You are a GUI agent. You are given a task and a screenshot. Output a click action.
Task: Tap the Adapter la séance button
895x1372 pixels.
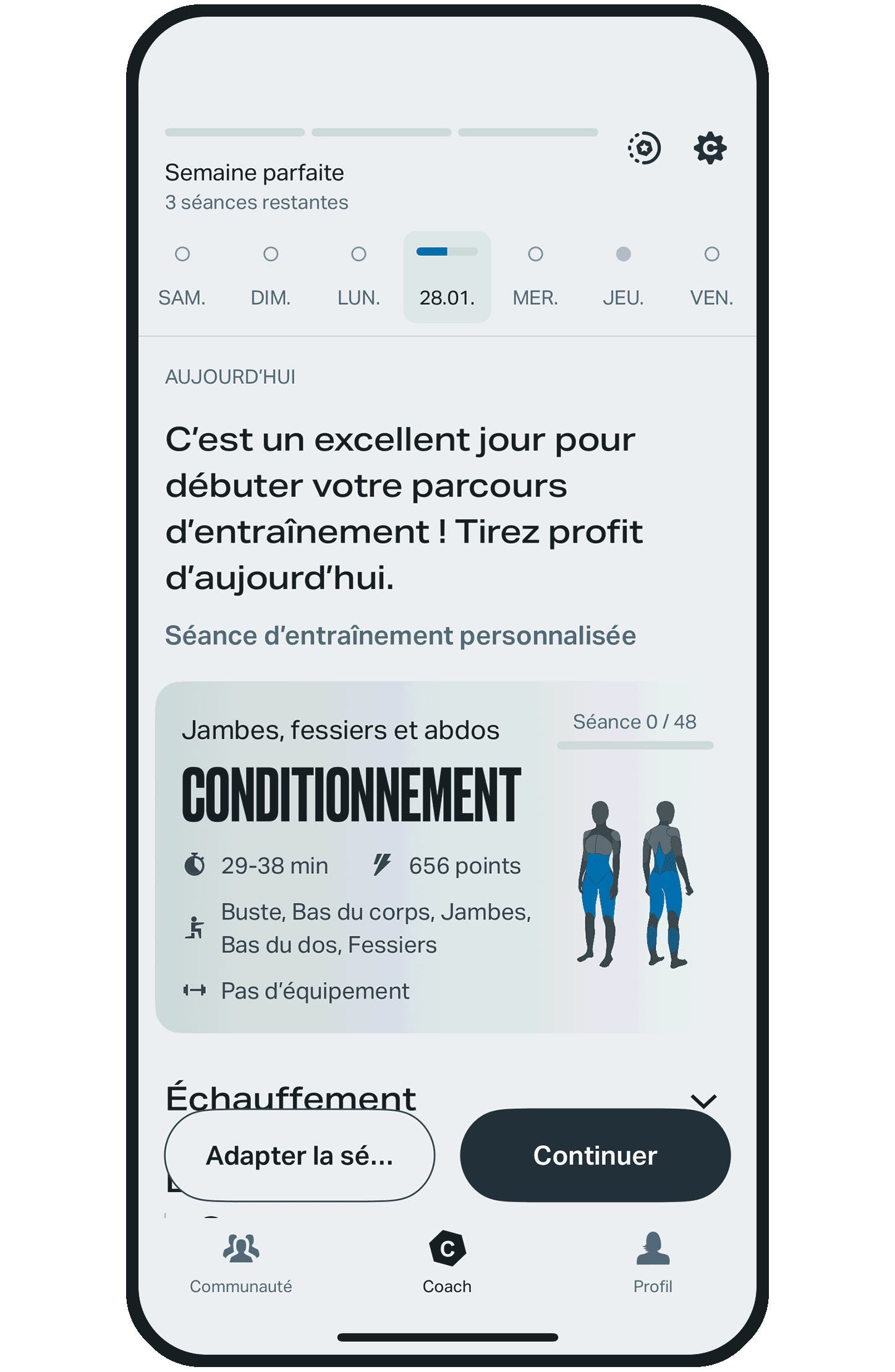point(300,1155)
